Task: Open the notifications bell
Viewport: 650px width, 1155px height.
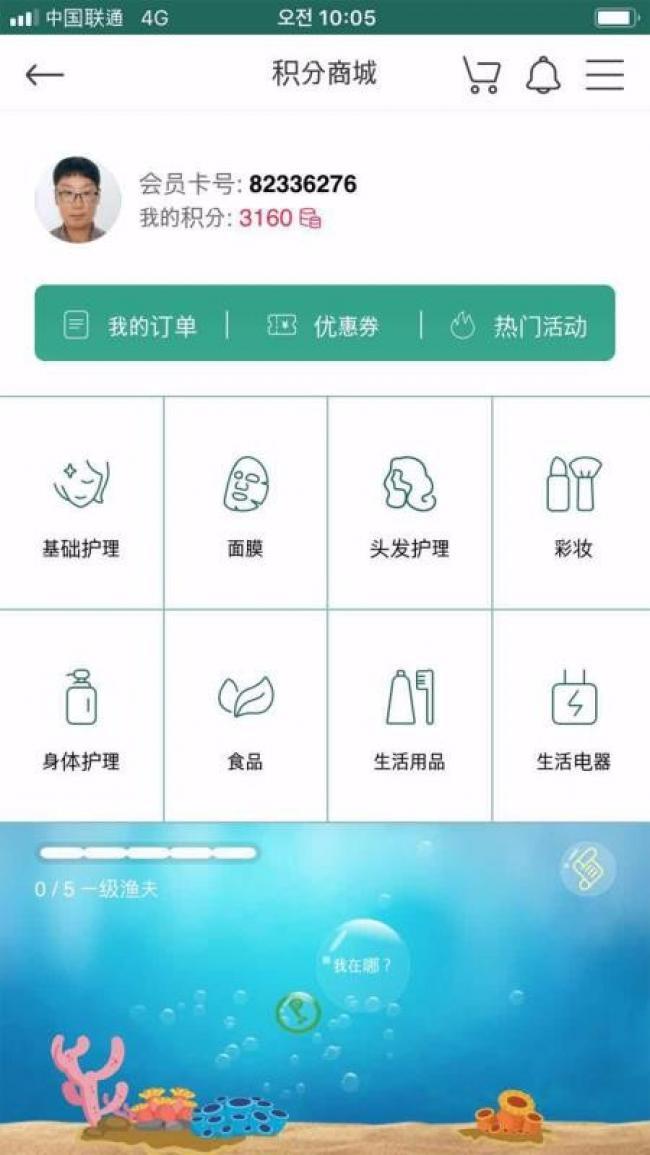Action: tap(544, 75)
